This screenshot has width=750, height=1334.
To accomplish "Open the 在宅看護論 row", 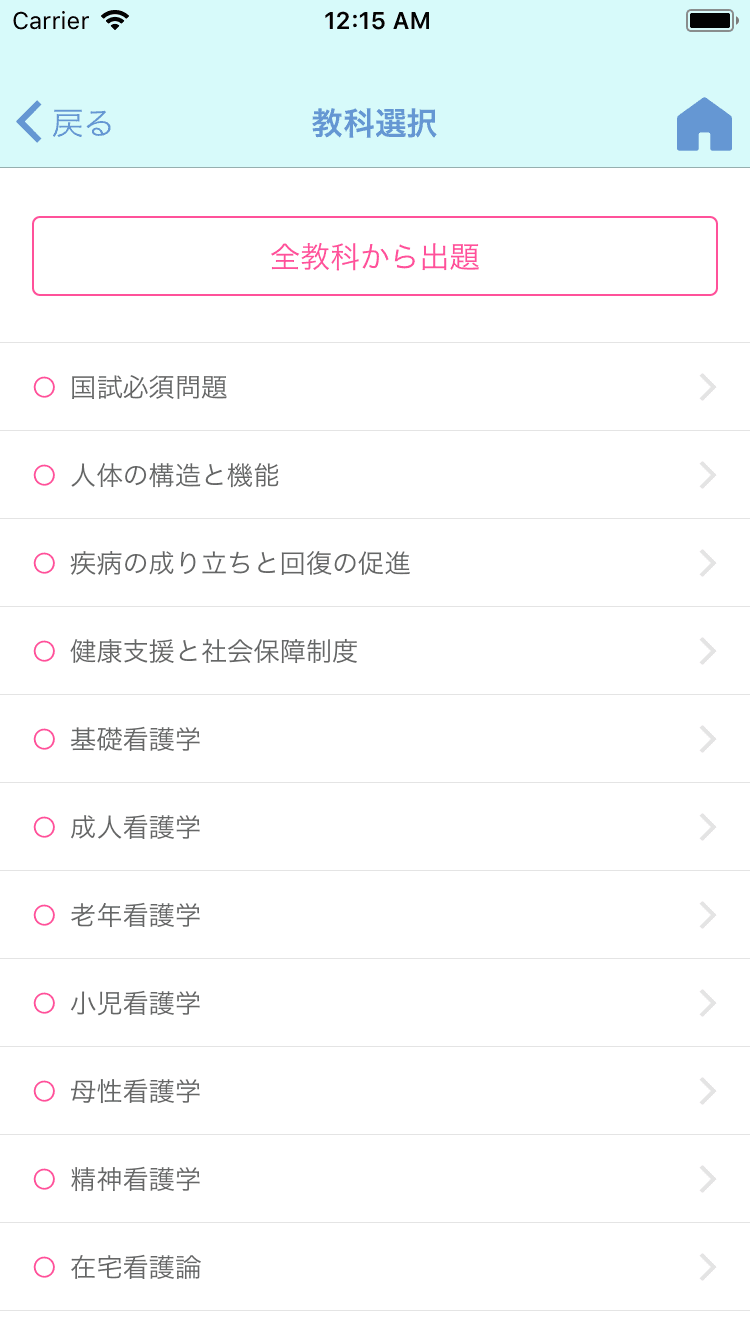I will coord(375,1267).
